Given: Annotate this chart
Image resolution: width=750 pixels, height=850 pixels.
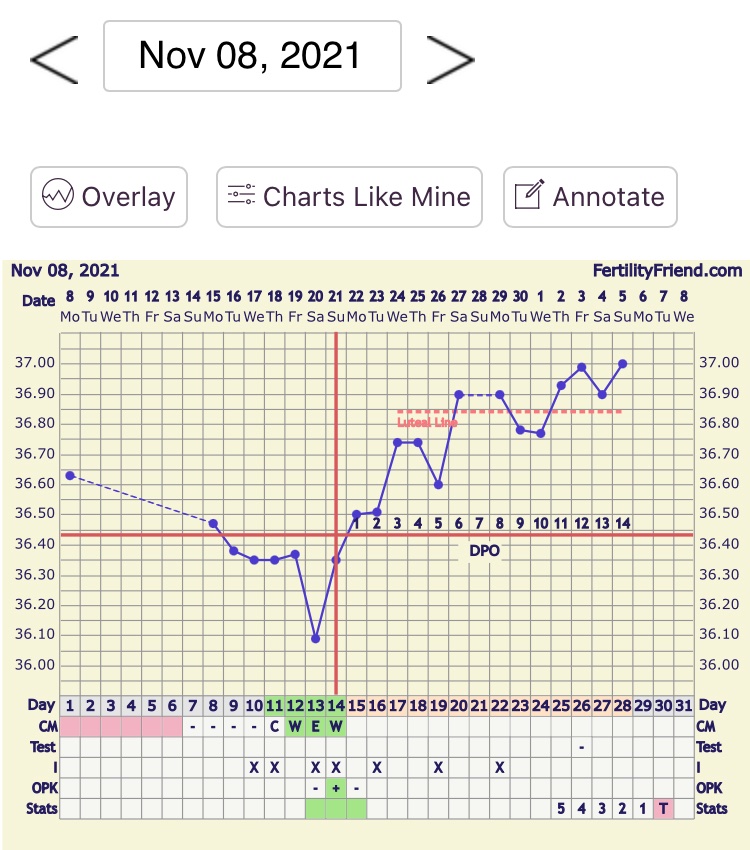Looking at the screenshot, I should [589, 197].
